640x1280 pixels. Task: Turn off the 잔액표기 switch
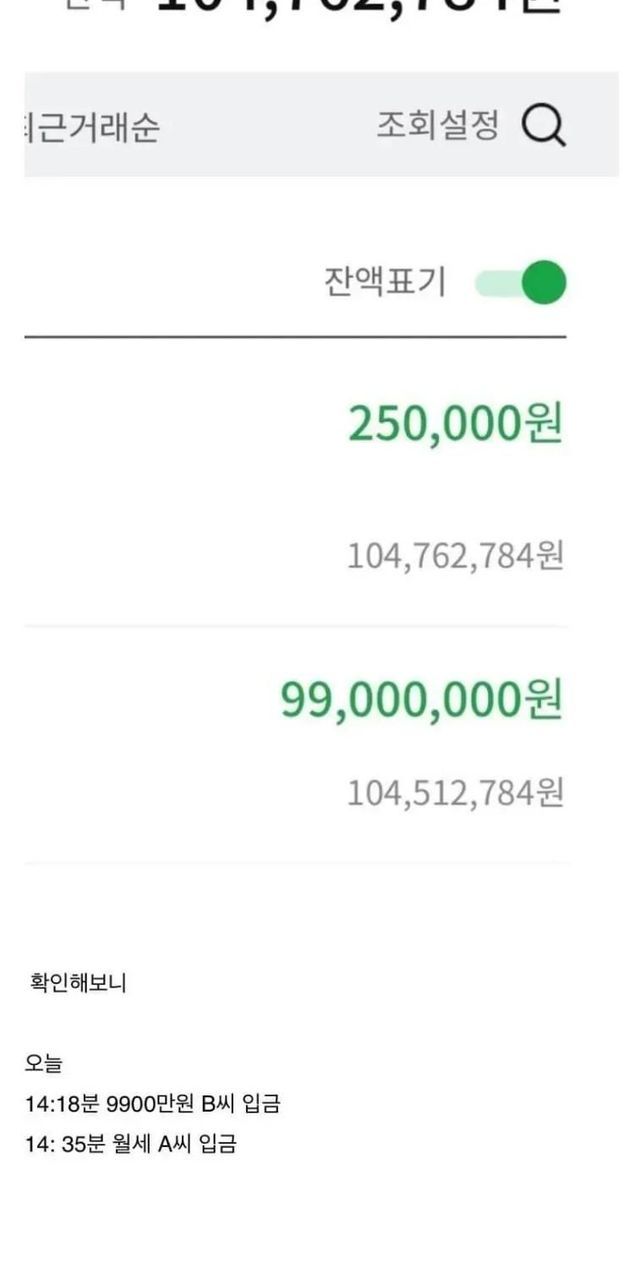(522, 283)
